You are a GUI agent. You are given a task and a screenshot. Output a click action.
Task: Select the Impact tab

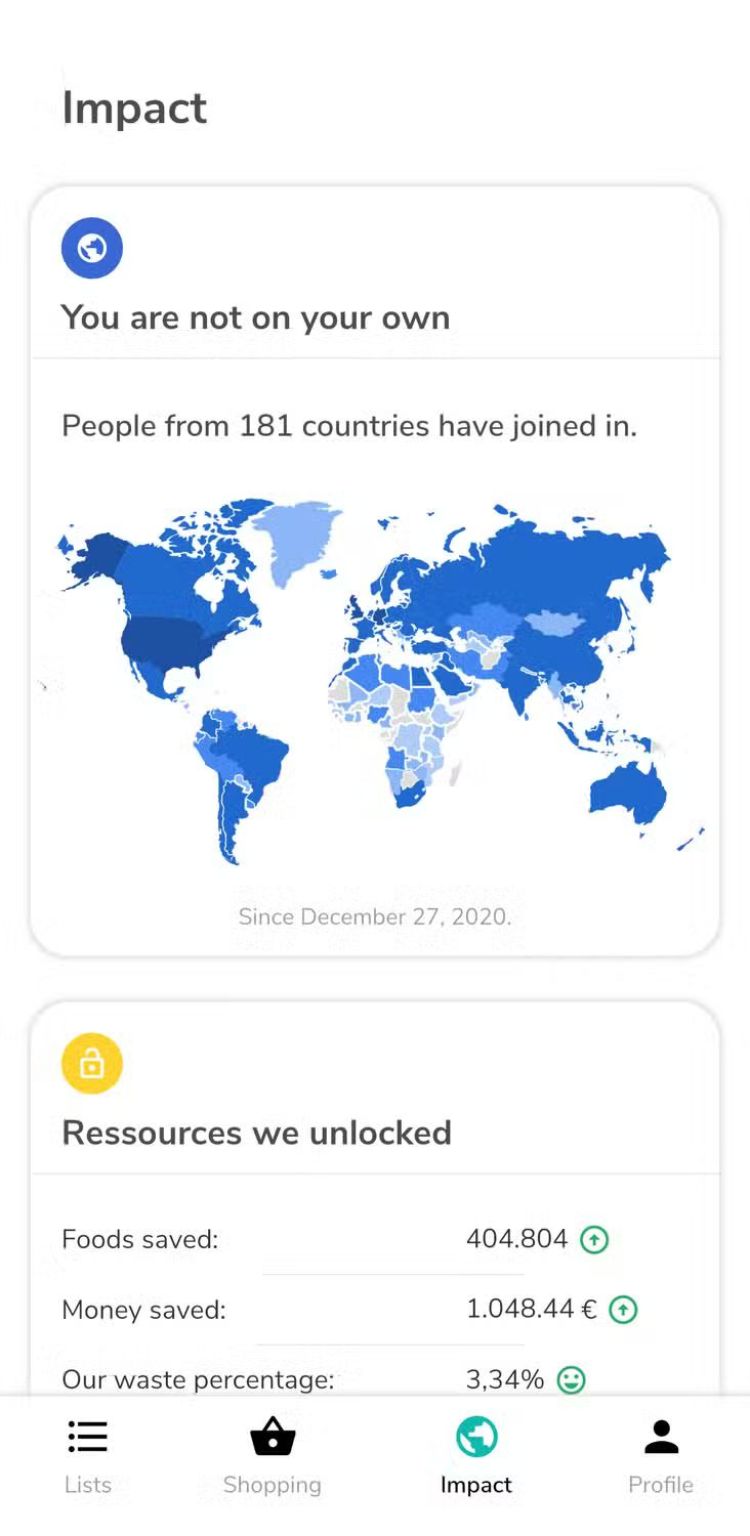click(x=476, y=1456)
